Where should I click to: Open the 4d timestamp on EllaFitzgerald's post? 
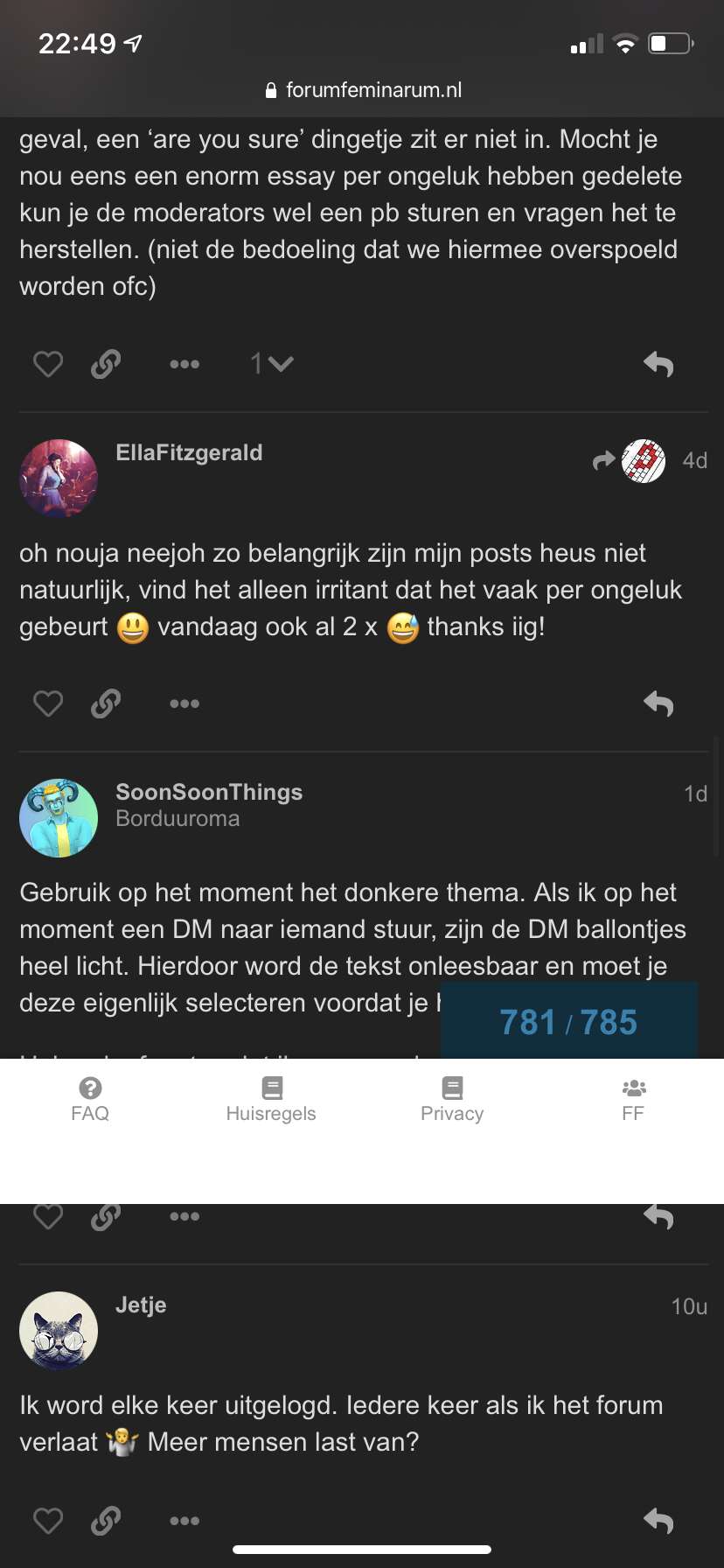pyautogui.click(x=694, y=460)
